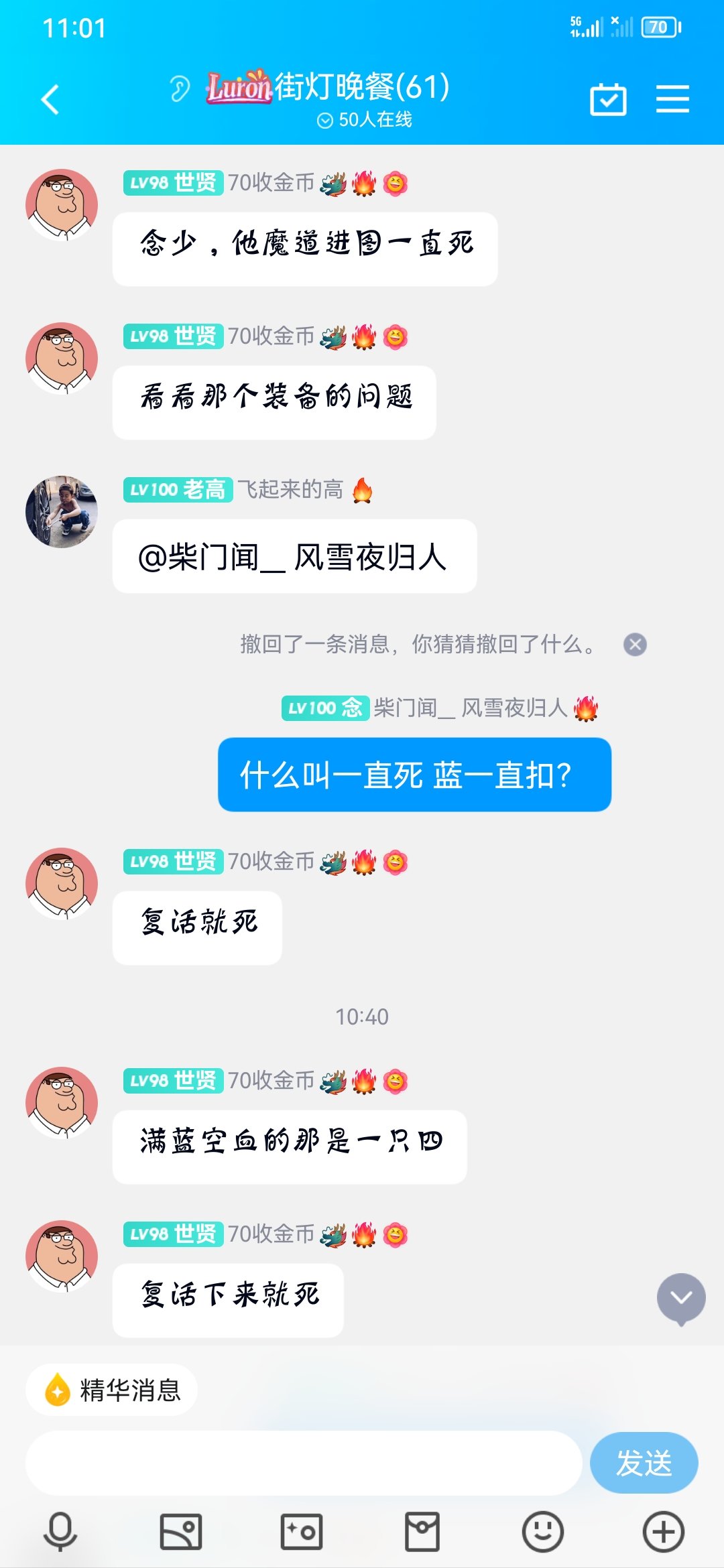Open group settings via the hamburger menu
The width and height of the screenshot is (724, 1568).
674,98
